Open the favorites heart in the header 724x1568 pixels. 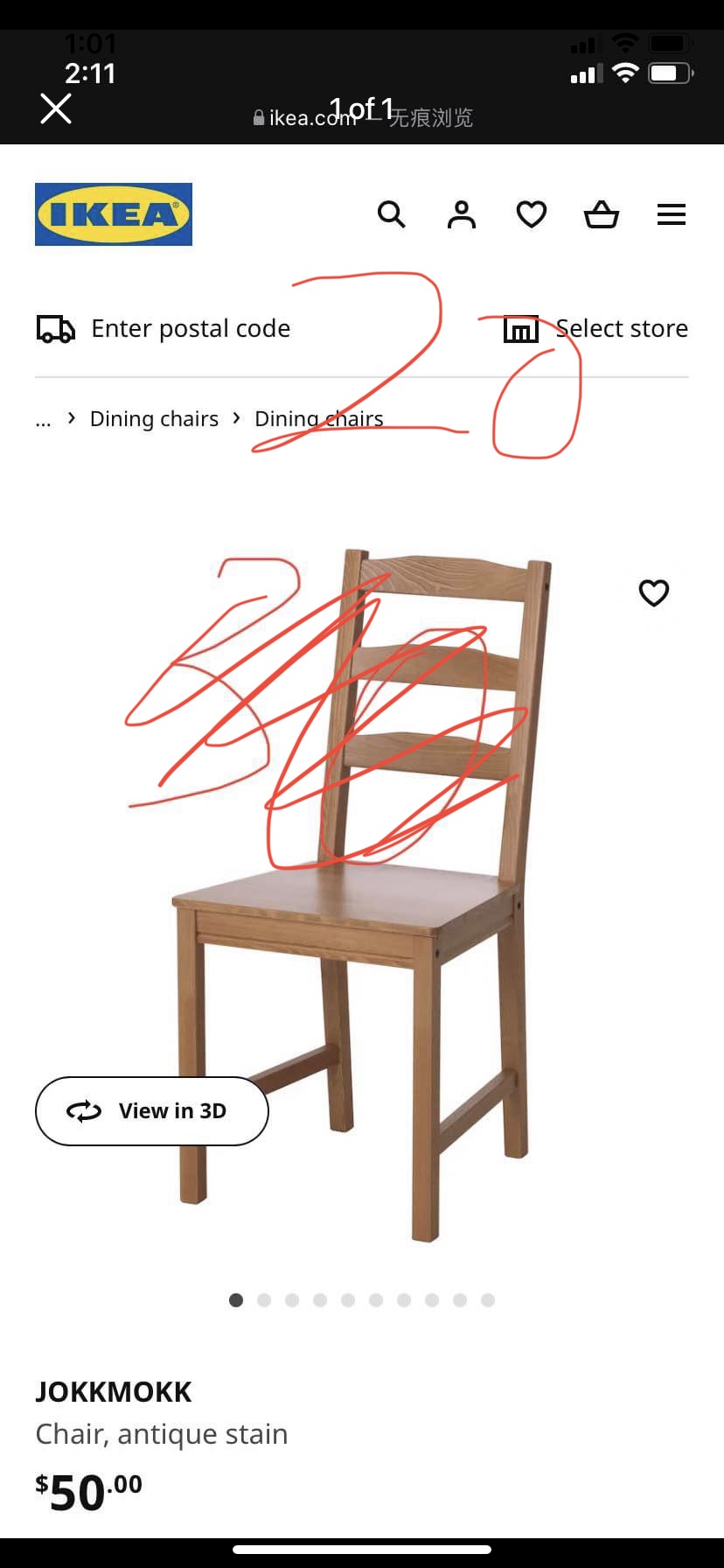532,214
